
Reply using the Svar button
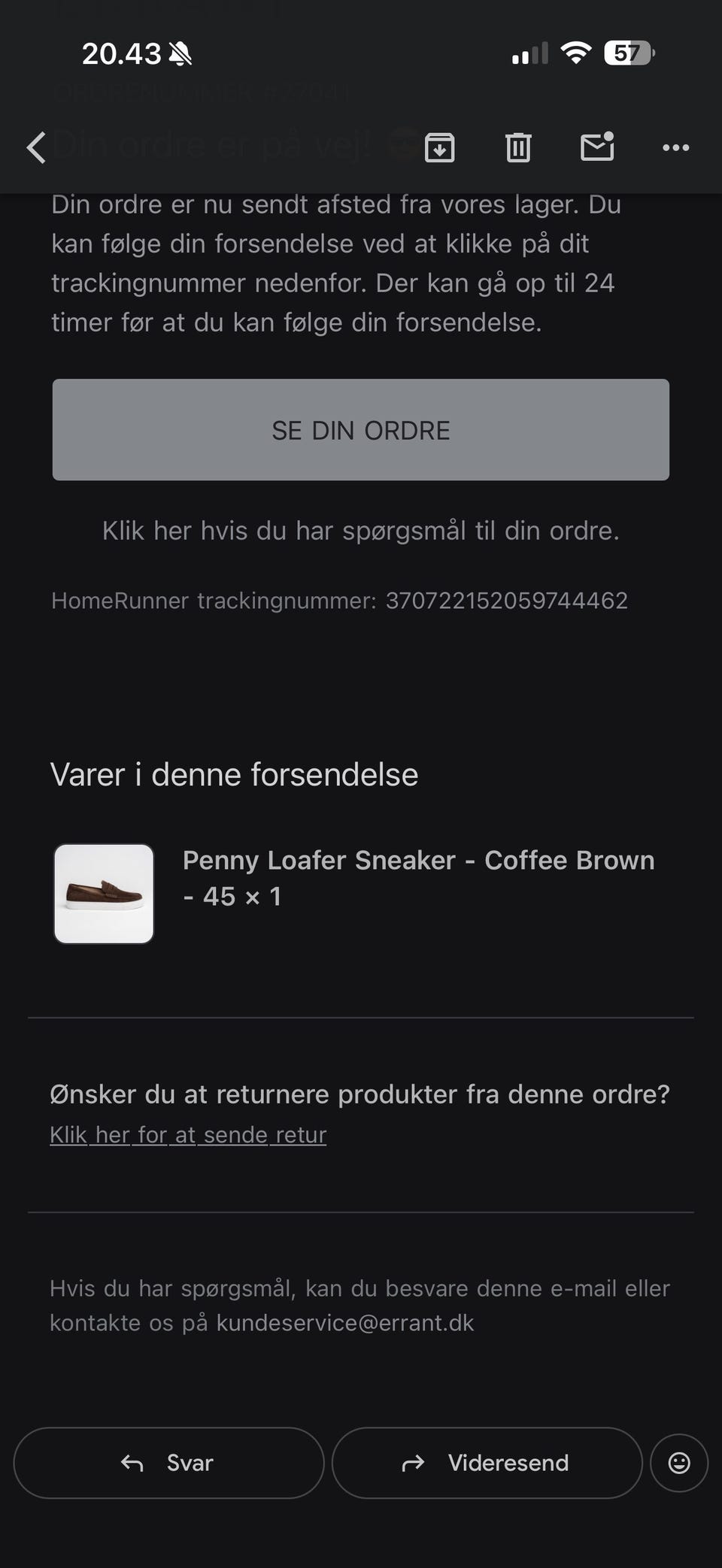click(168, 1463)
